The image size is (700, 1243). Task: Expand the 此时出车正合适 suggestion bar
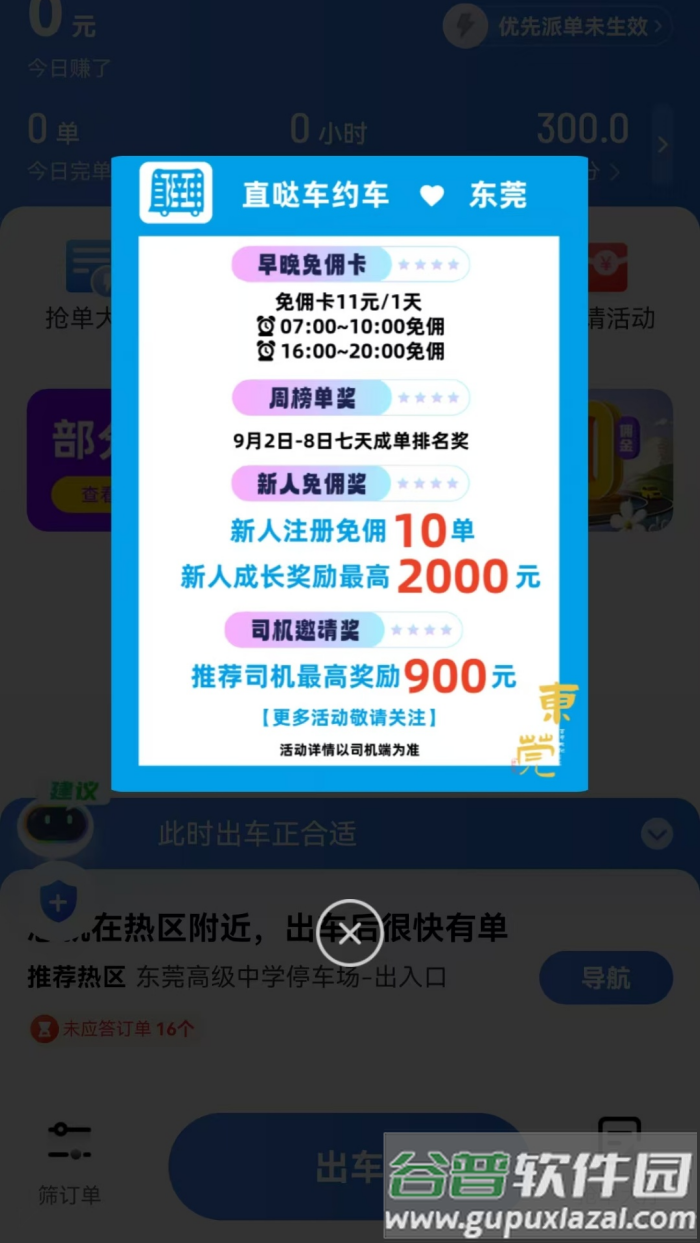click(656, 833)
